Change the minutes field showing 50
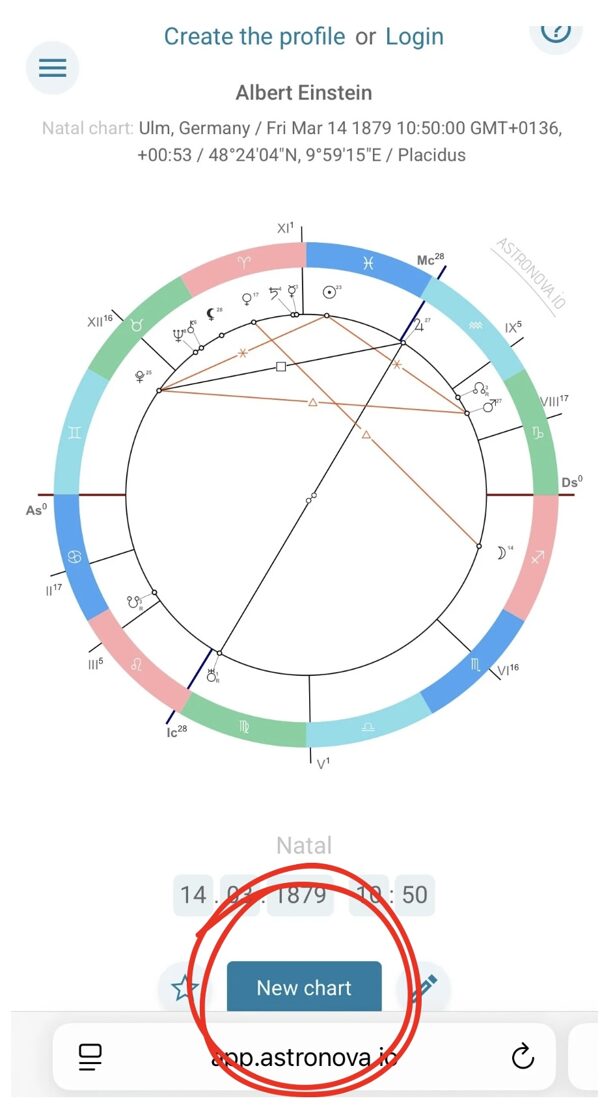The width and height of the screenshot is (600, 1120). pos(414,894)
